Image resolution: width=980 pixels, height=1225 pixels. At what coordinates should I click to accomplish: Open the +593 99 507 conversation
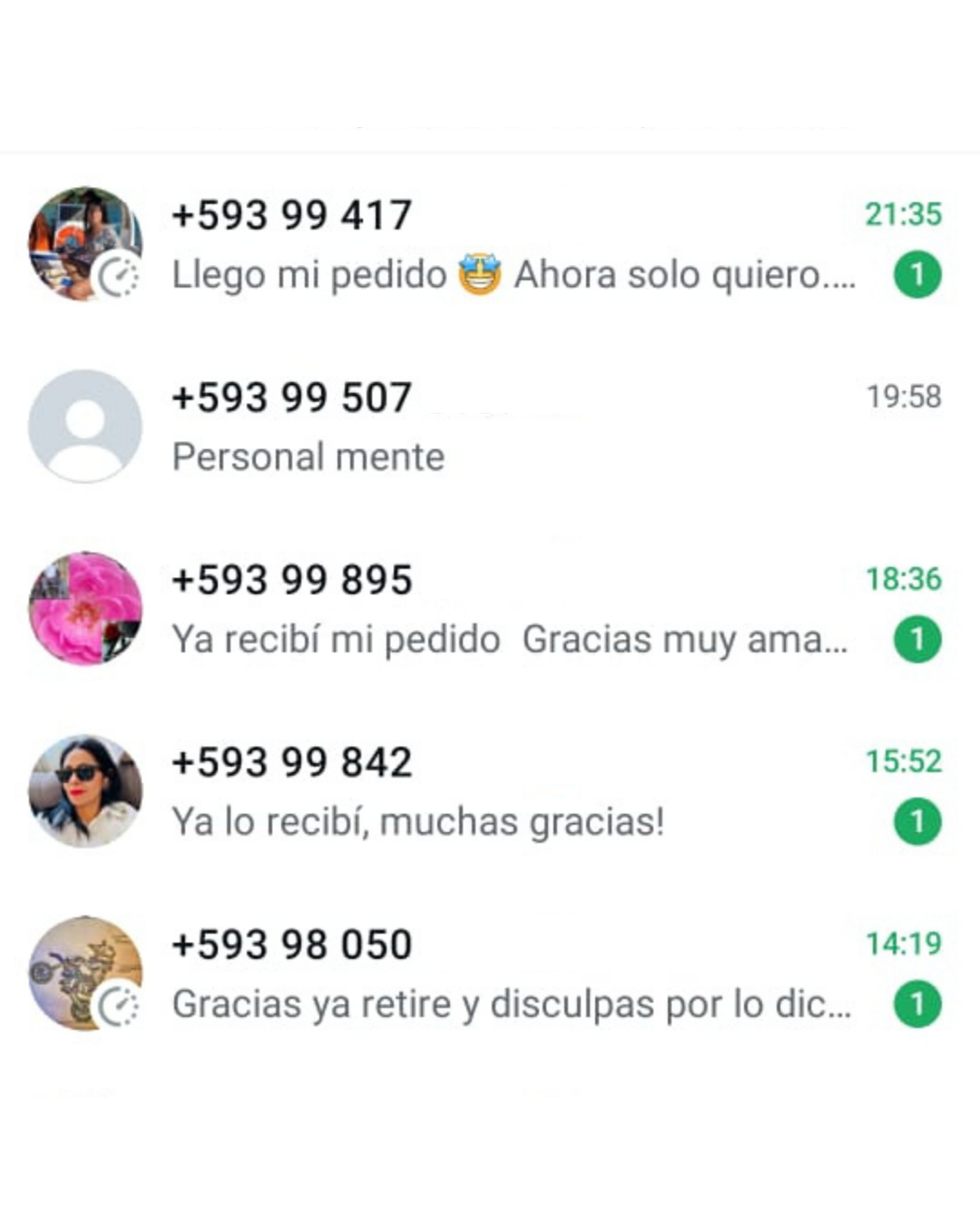coord(513,426)
